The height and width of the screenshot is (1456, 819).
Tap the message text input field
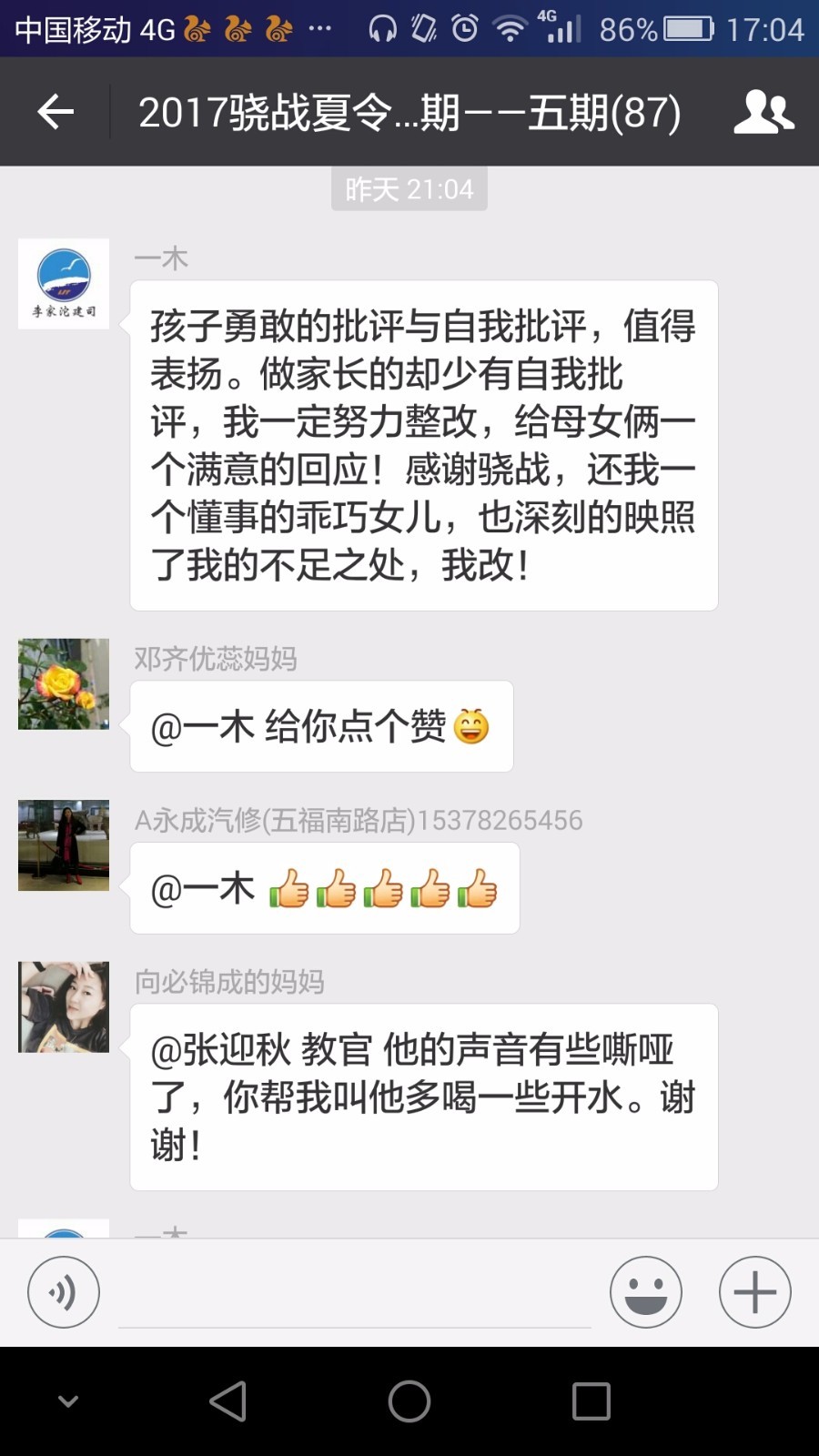tap(355, 1294)
